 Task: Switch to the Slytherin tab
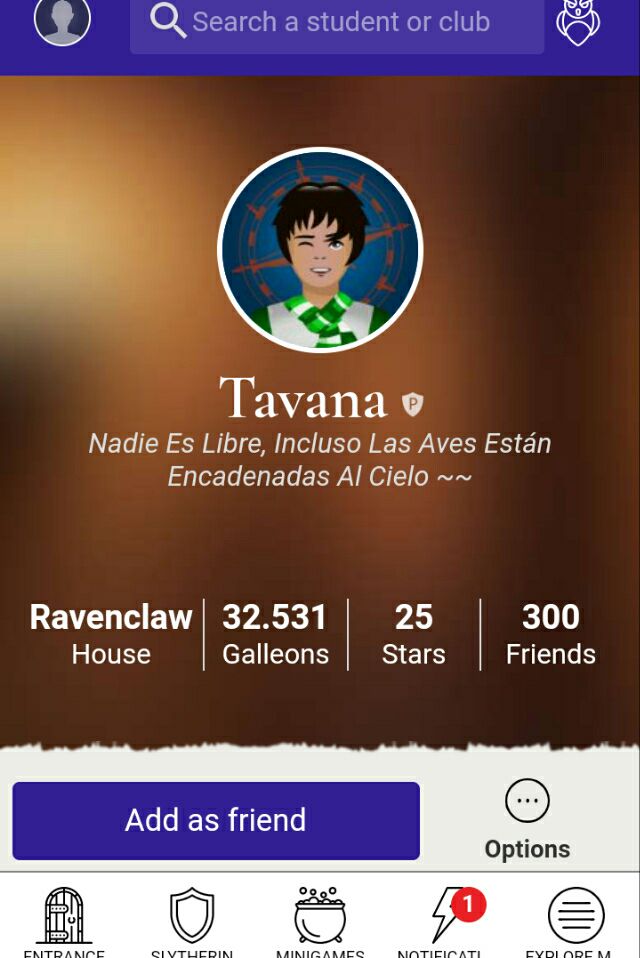(192, 920)
